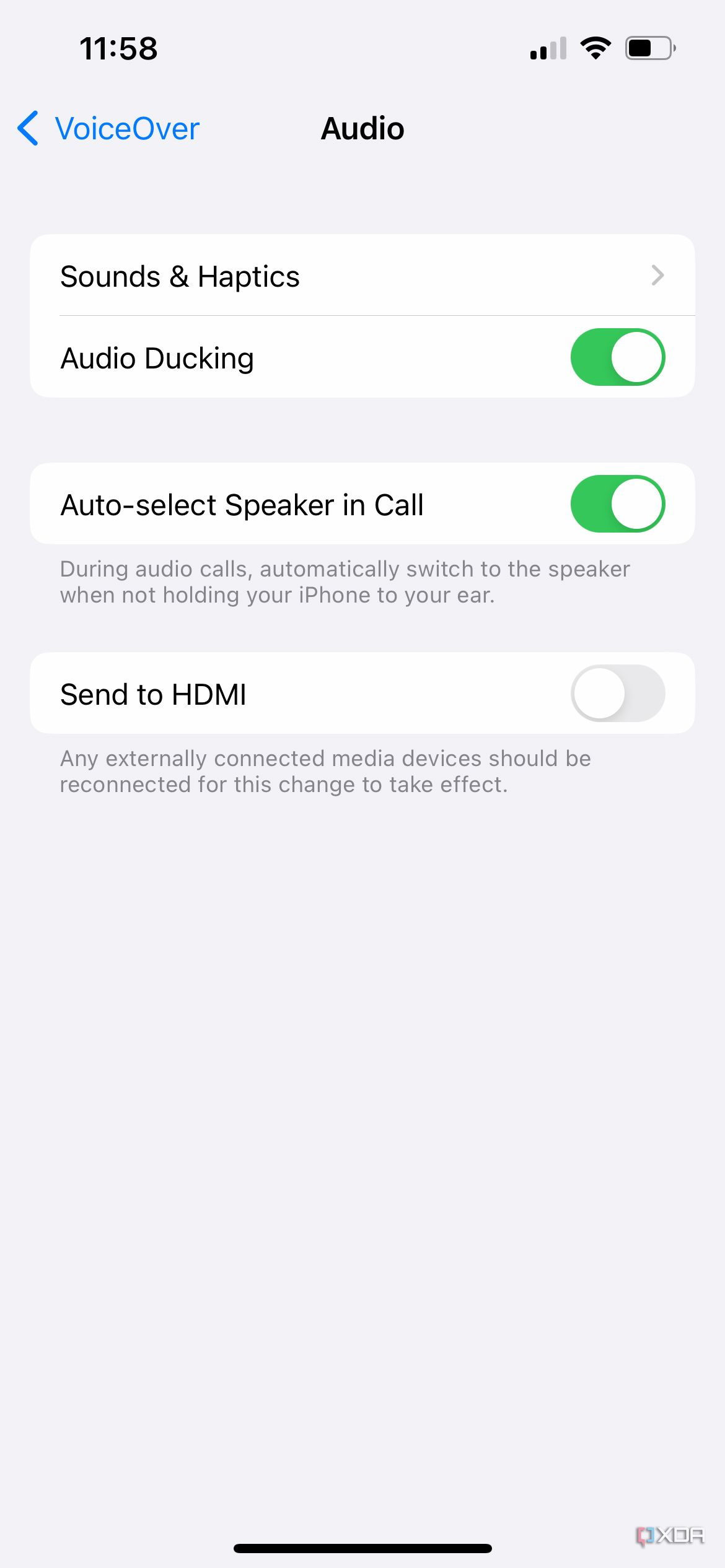The image size is (725, 1568).
Task: Tap the chevron on Sounds & Haptics row
Action: click(x=658, y=276)
